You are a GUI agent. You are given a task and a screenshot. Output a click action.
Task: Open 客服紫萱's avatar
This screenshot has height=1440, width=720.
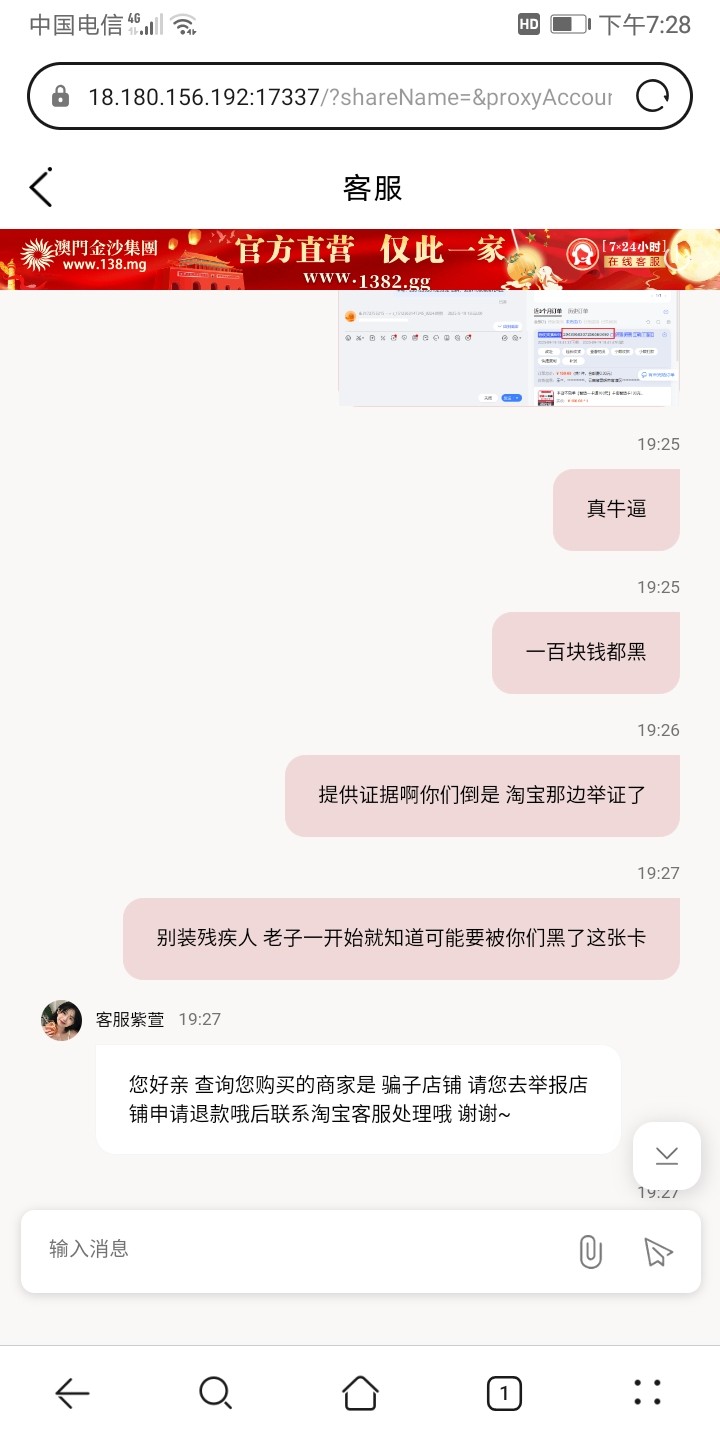61,1020
